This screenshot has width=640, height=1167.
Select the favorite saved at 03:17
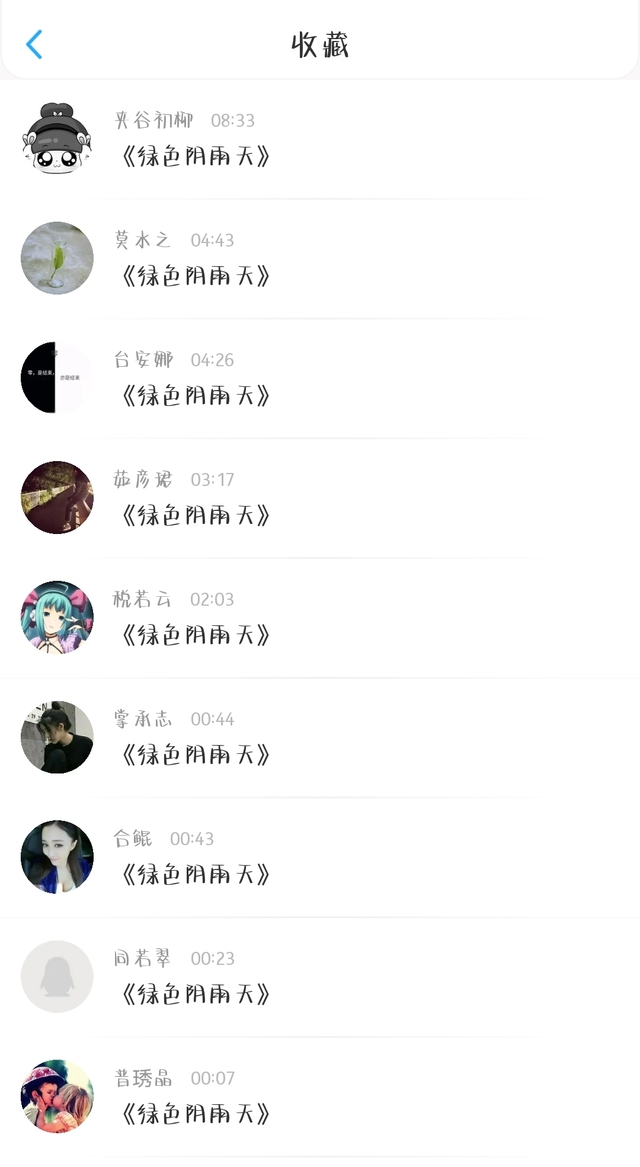tap(196, 515)
